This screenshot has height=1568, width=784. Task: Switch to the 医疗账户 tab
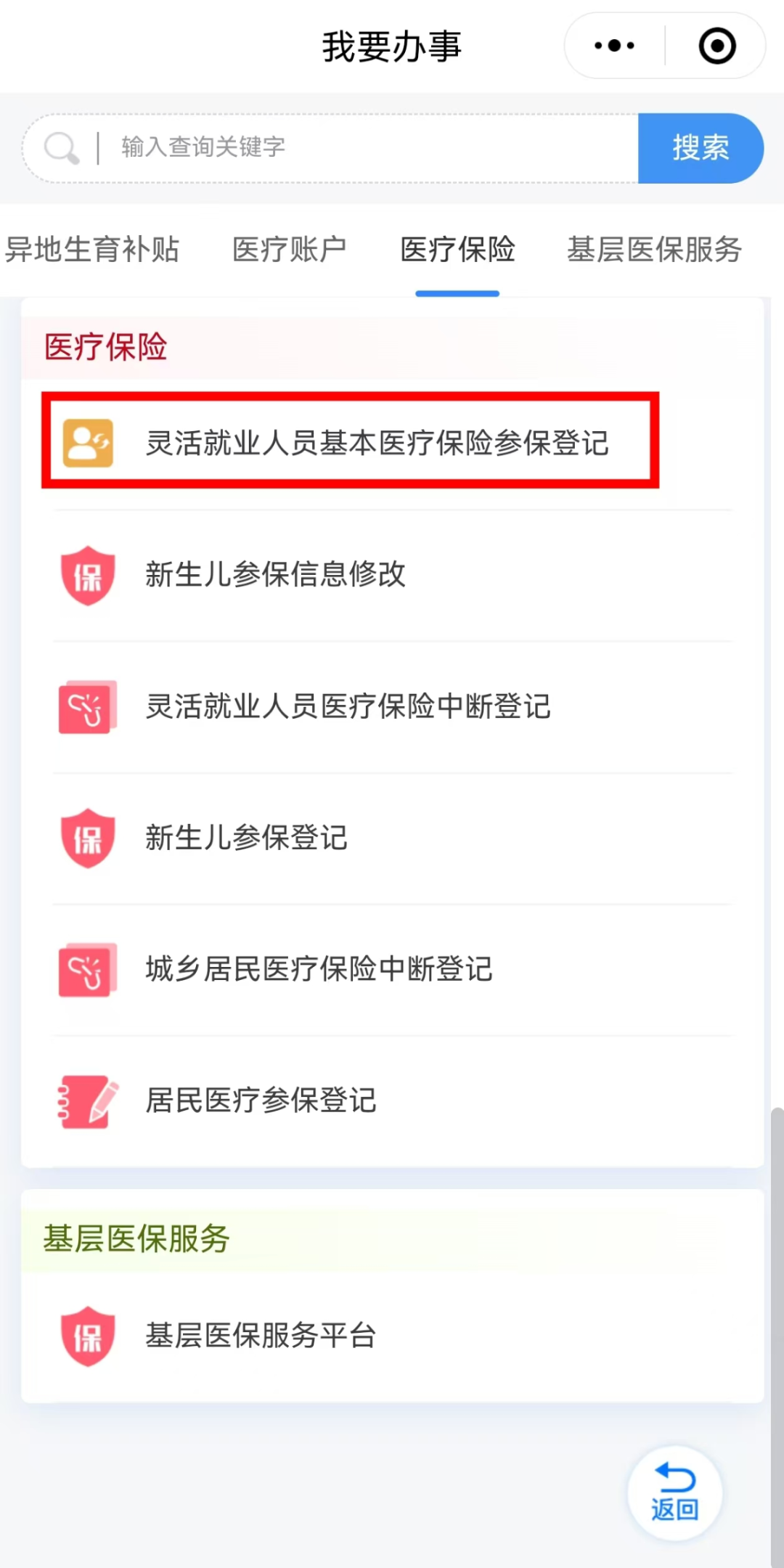289,250
